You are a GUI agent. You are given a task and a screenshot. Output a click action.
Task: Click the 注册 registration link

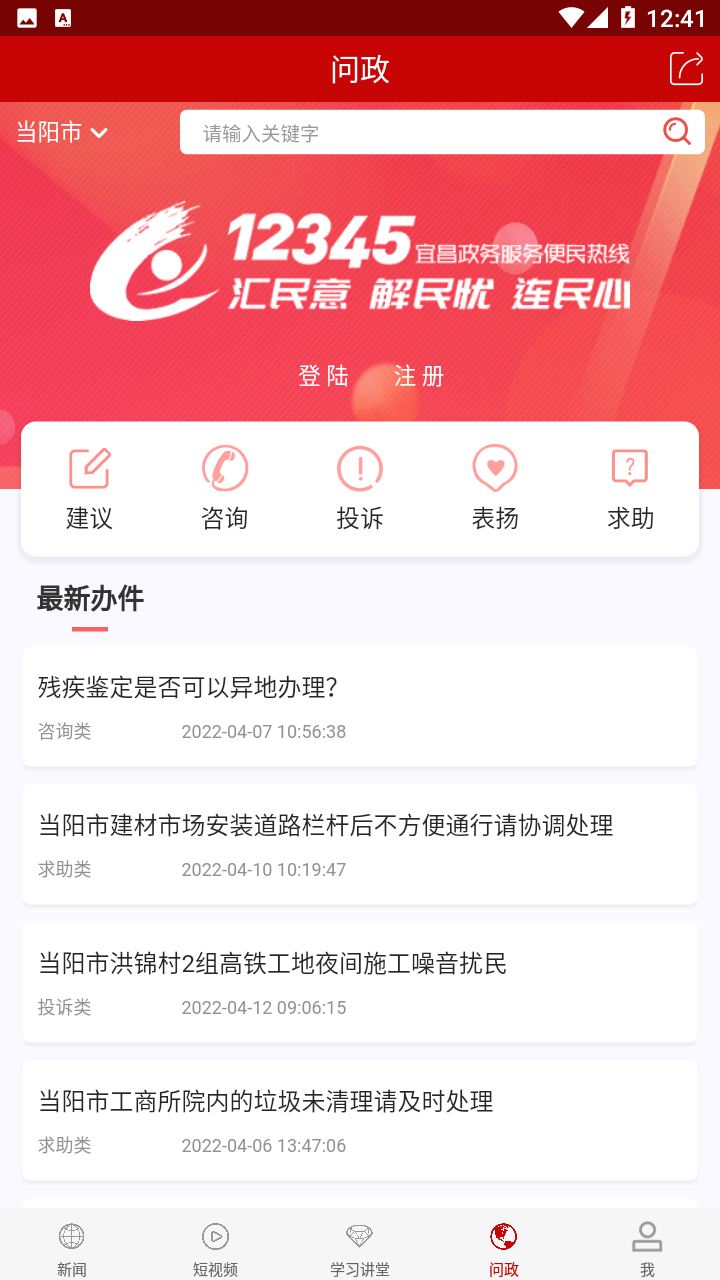click(x=418, y=376)
